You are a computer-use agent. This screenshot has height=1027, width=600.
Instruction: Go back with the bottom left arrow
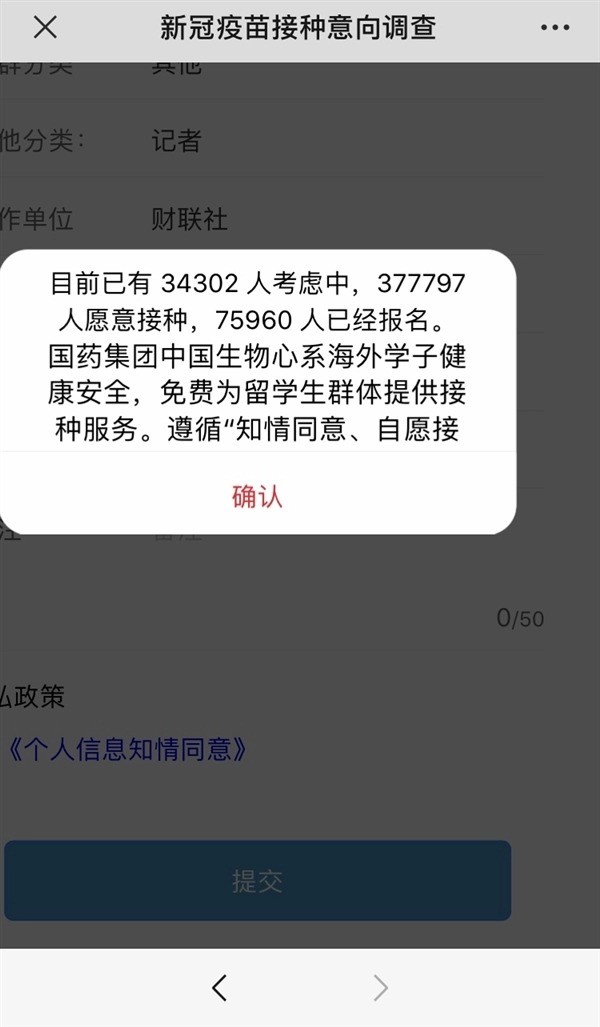[219, 987]
